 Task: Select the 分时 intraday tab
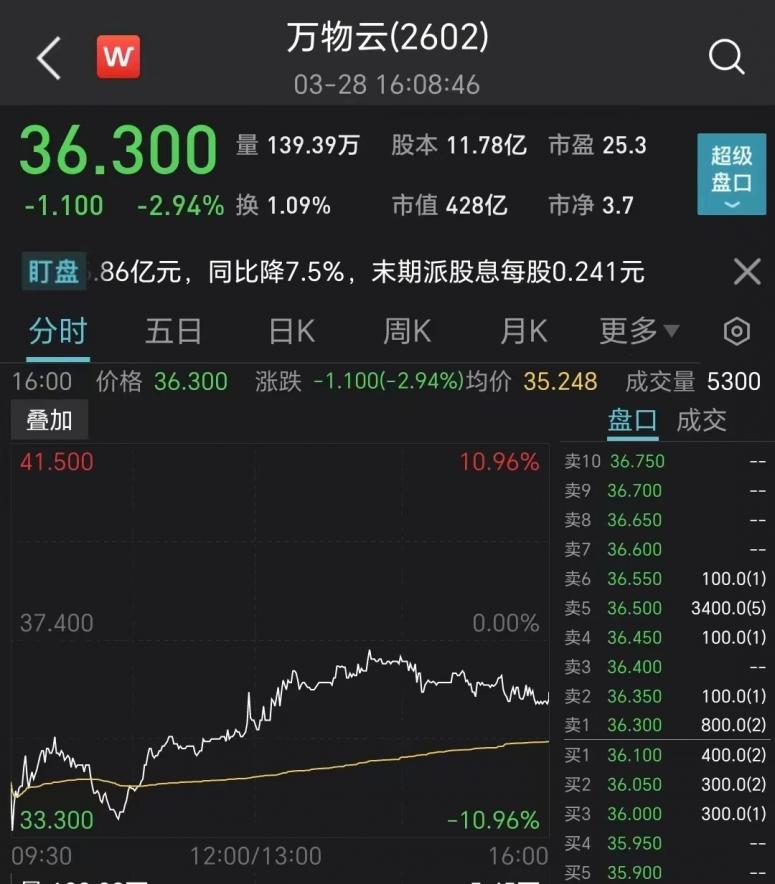58,331
